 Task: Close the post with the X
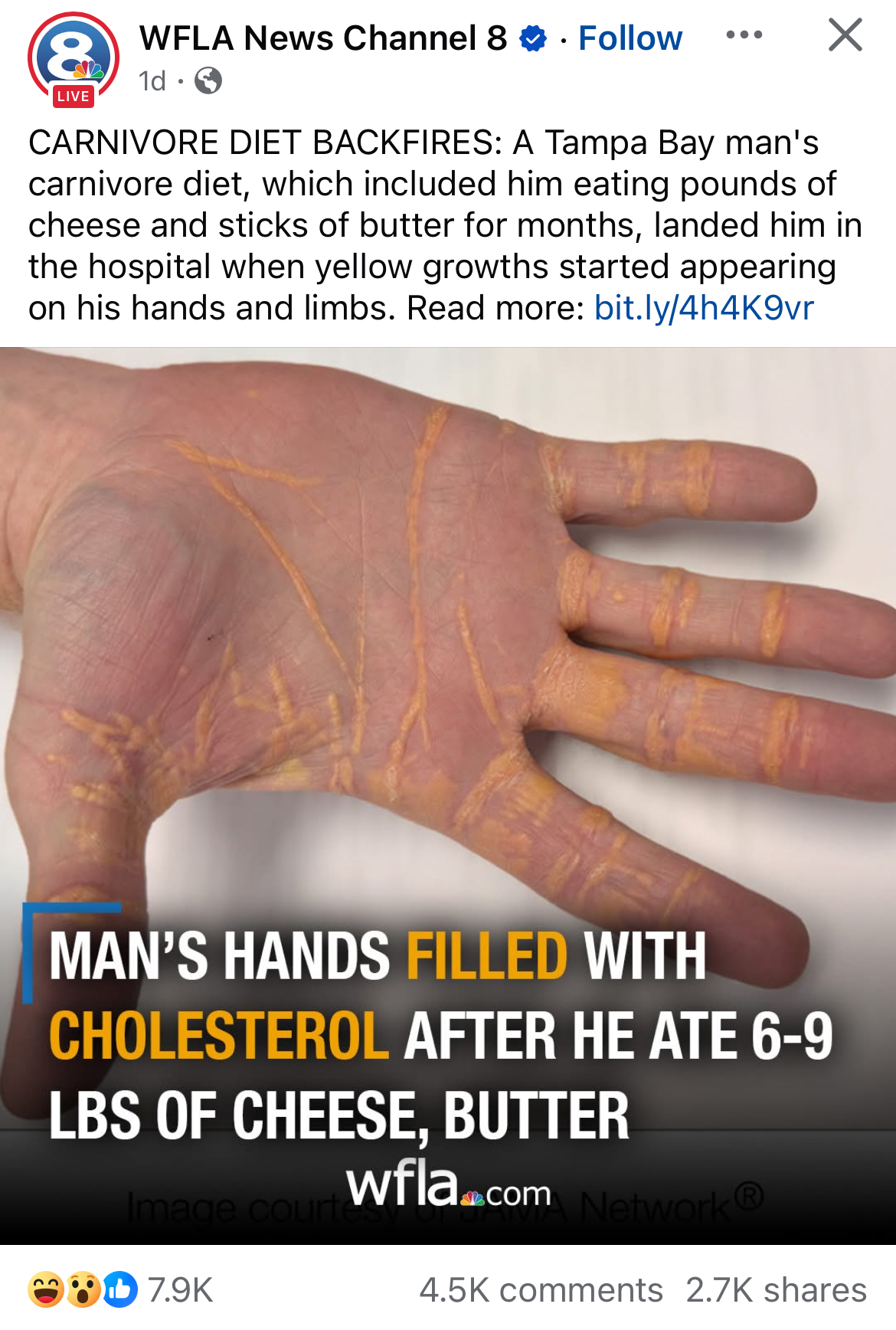(x=845, y=35)
